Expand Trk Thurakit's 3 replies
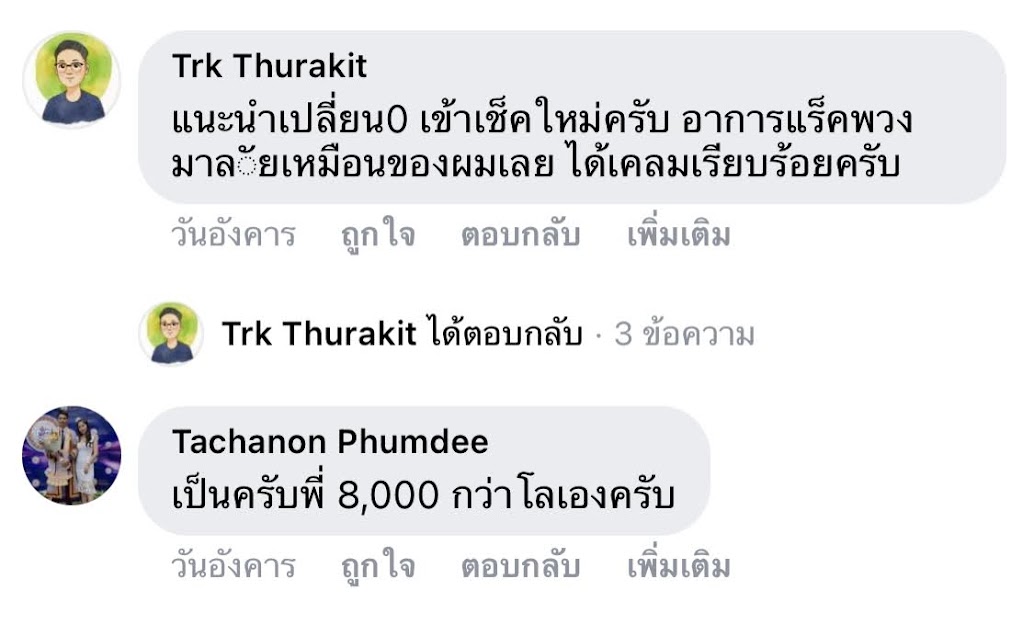1034x625 pixels. (487, 334)
